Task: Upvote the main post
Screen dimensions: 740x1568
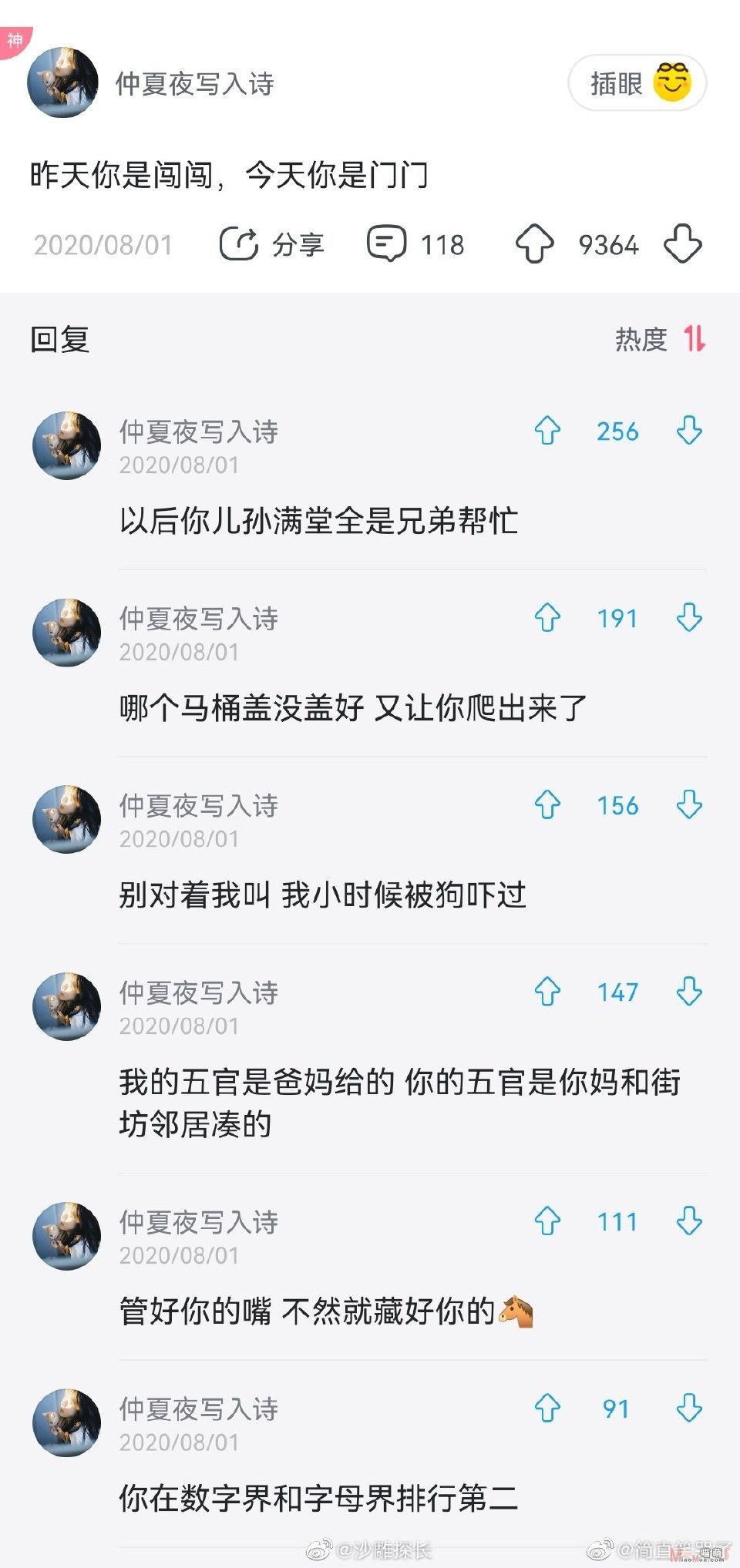Action: click(534, 244)
